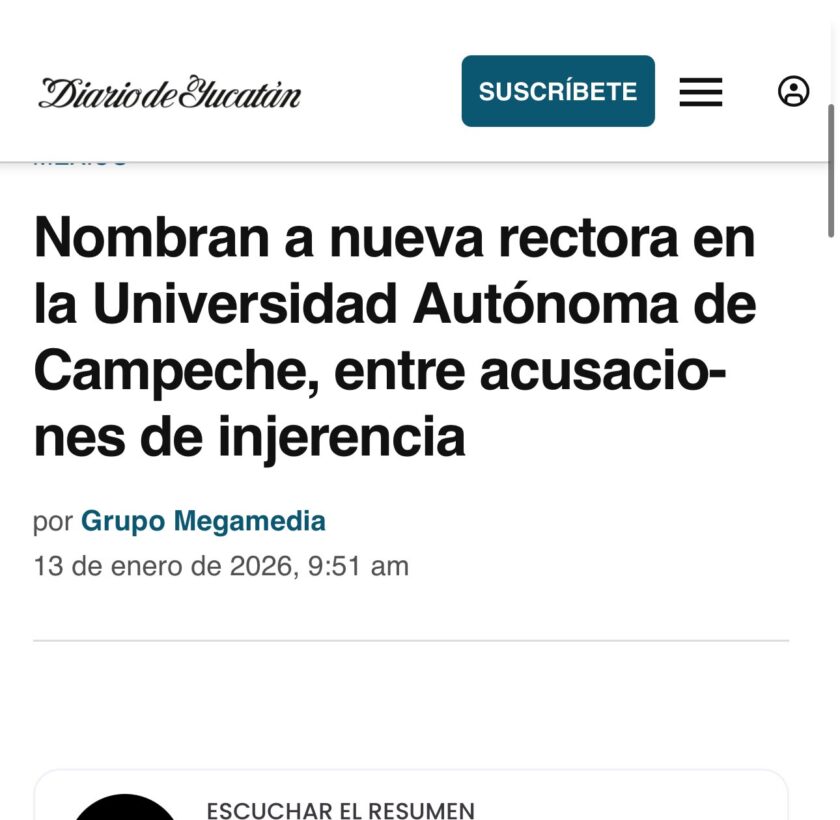
Task: Open the user account icon
Action: coord(793,92)
